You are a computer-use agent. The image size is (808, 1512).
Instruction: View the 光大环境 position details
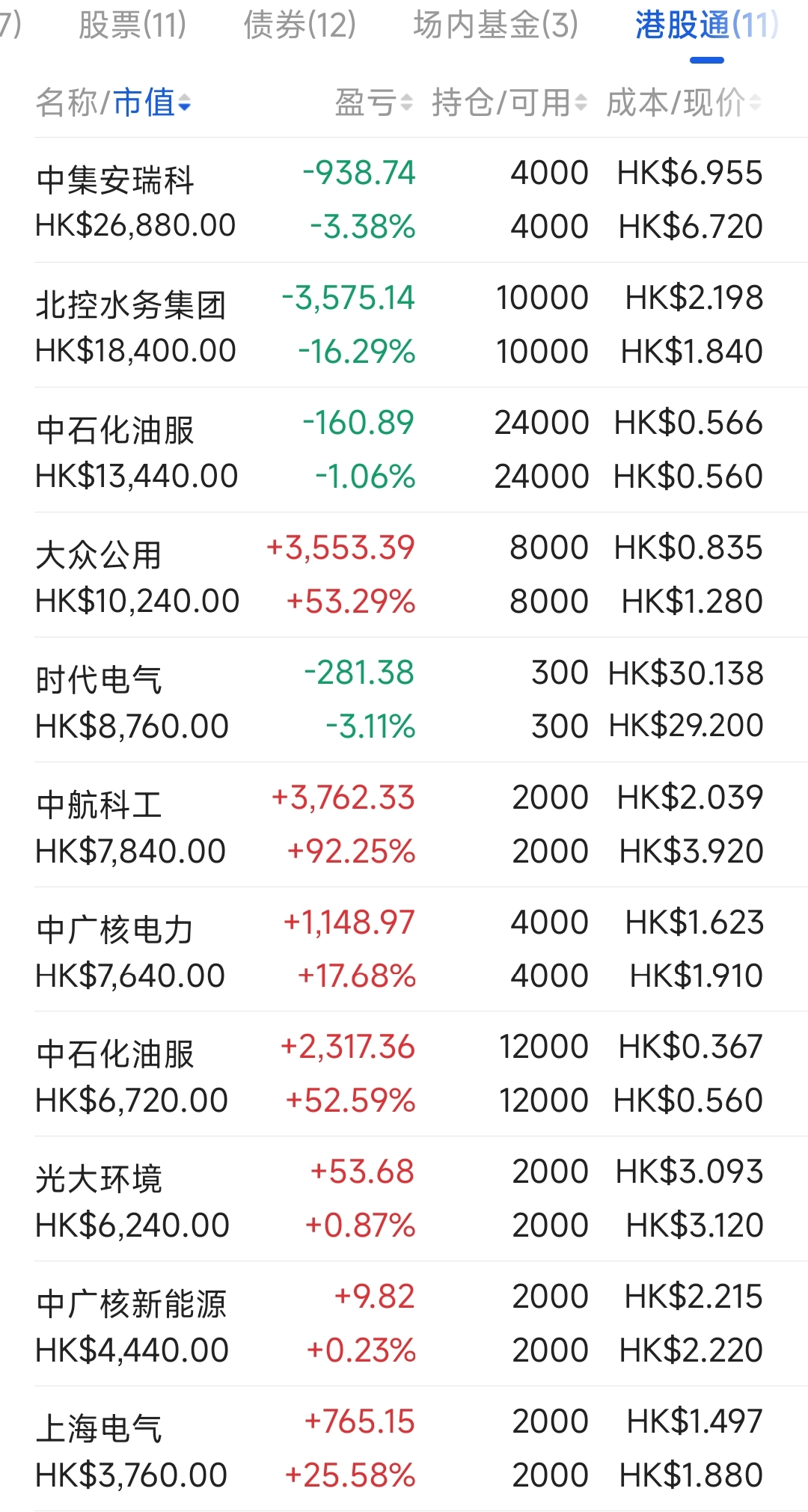pyautogui.click(x=404, y=1199)
